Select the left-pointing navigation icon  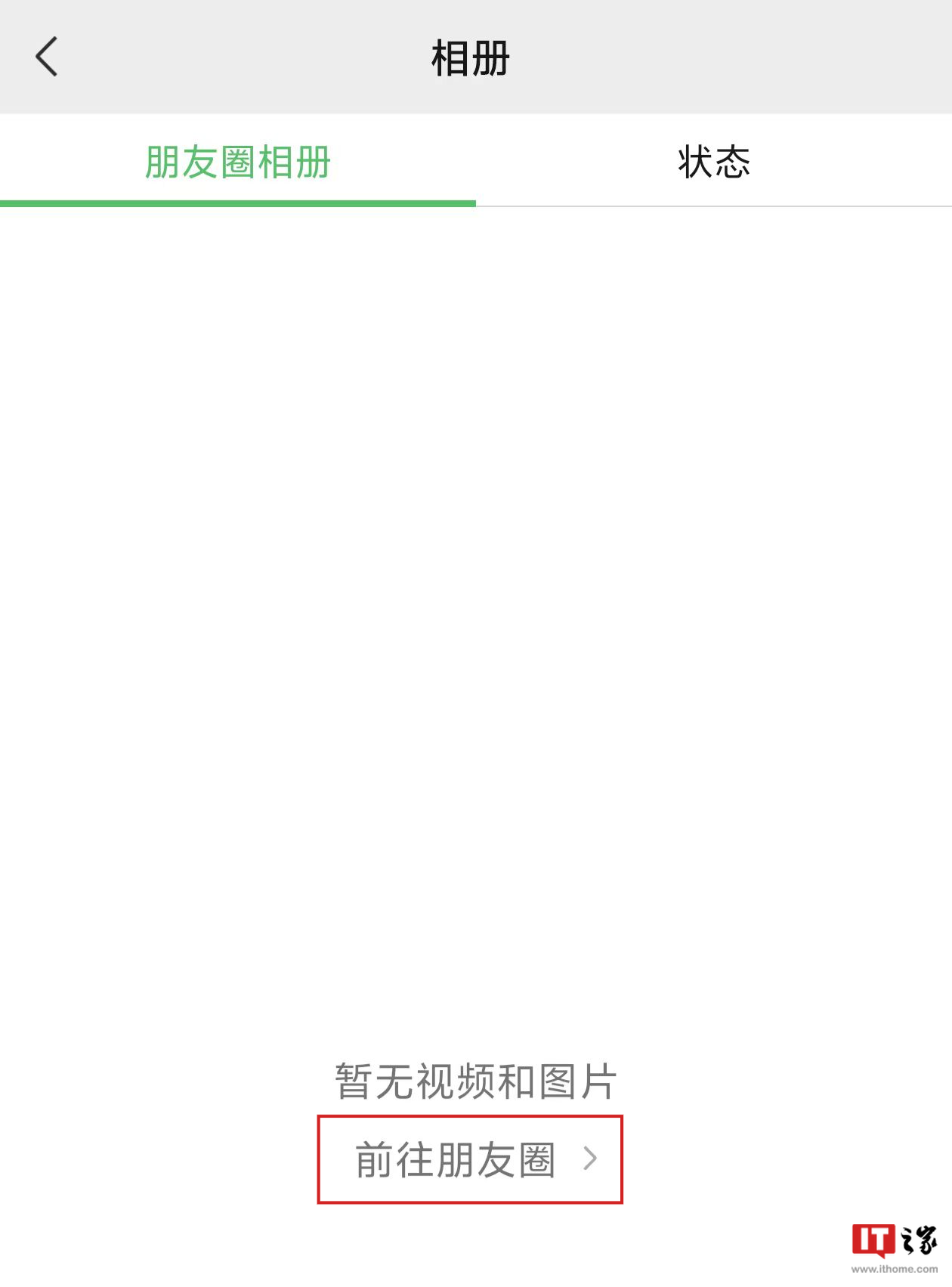pyautogui.click(x=47, y=56)
